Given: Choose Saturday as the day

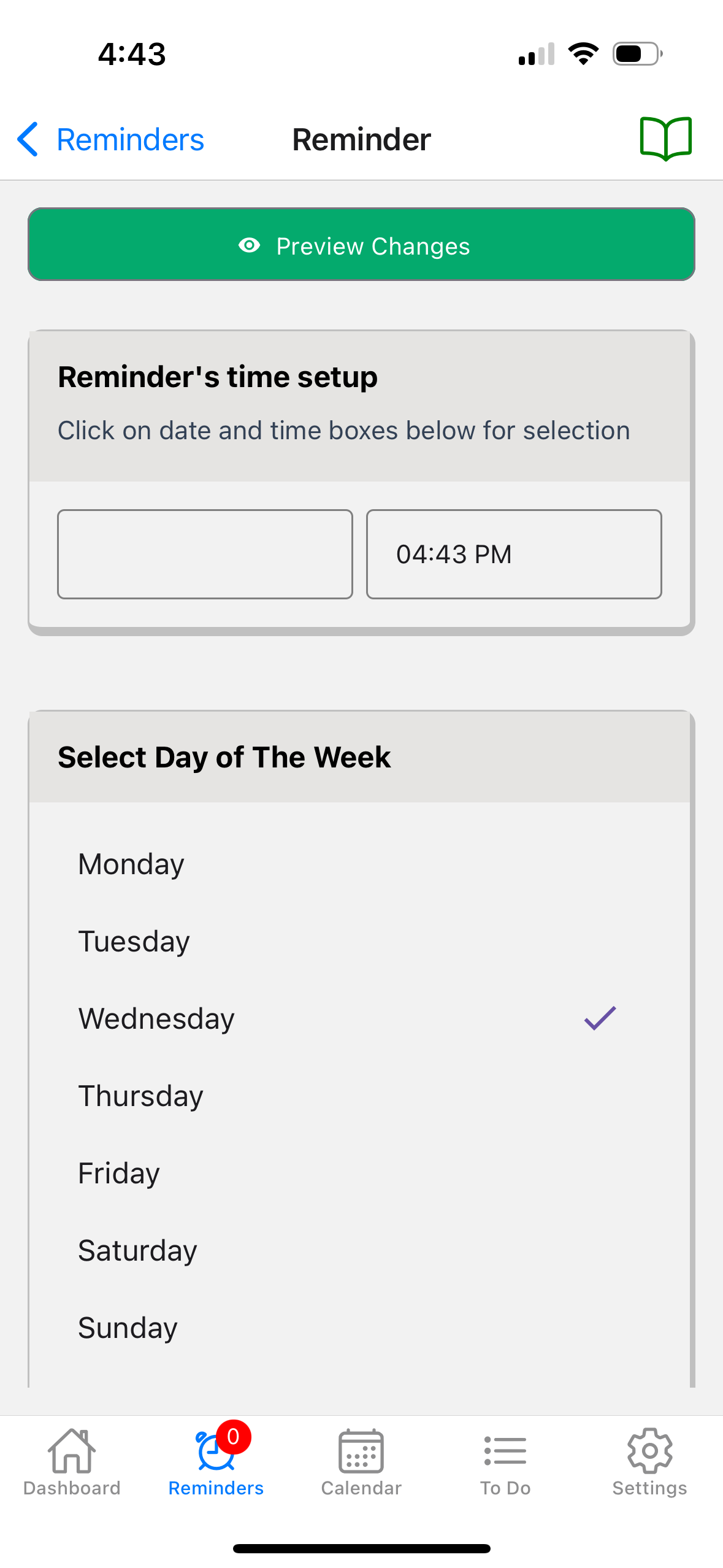Looking at the screenshot, I should [x=359, y=1251].
